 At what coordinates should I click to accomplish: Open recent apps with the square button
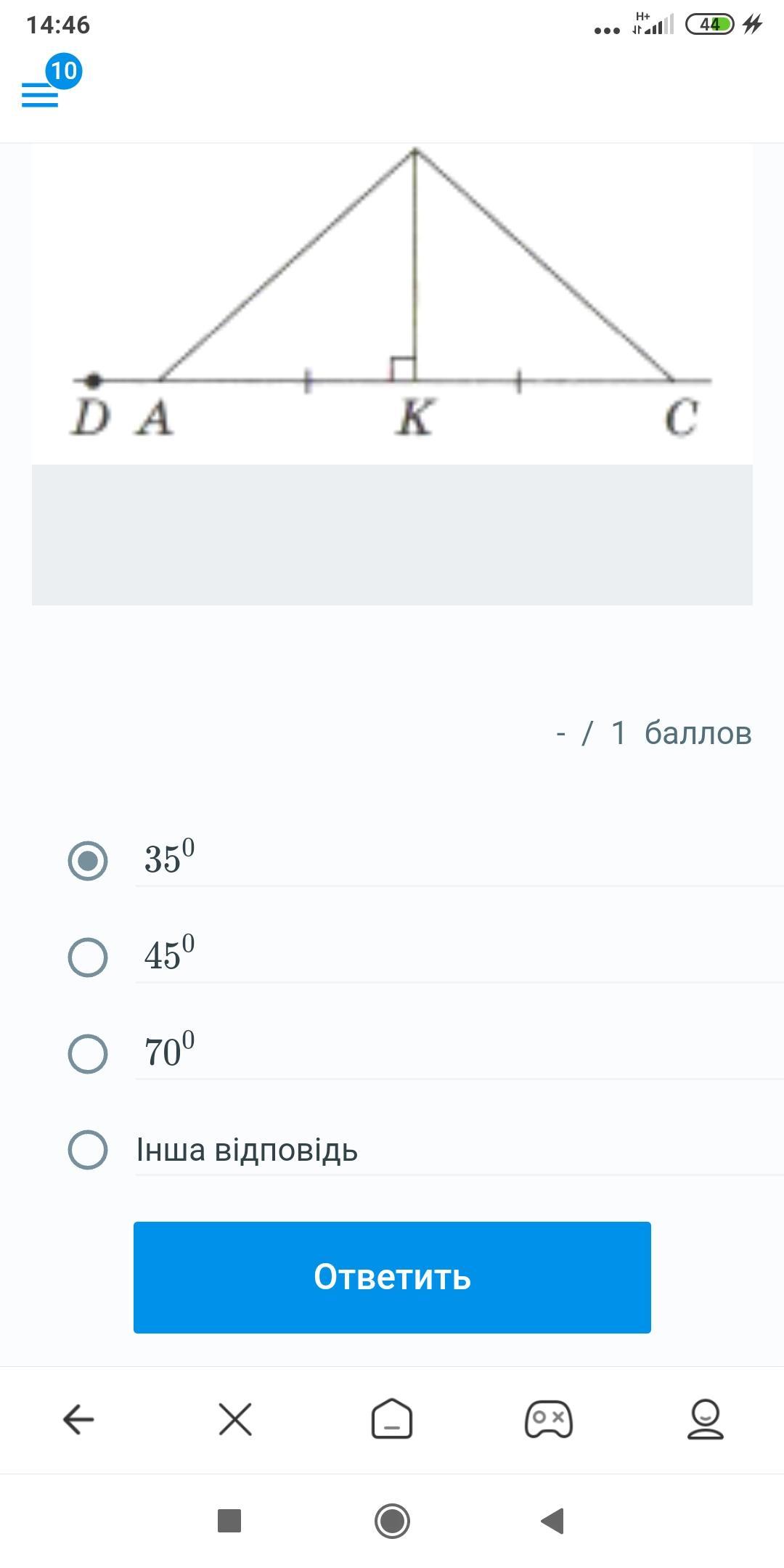coord(229,1520)
